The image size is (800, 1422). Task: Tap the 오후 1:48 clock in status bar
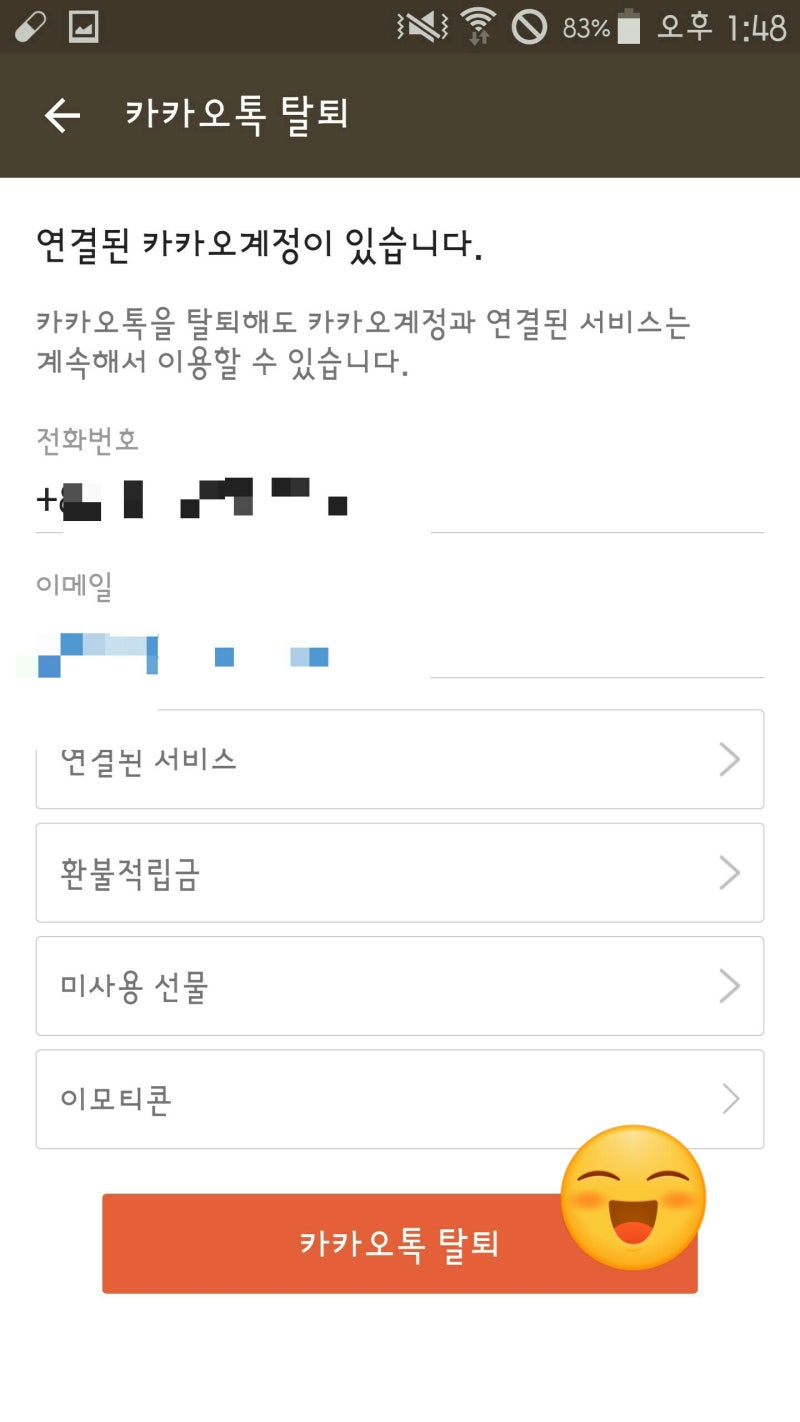click(x=720, y=27)
